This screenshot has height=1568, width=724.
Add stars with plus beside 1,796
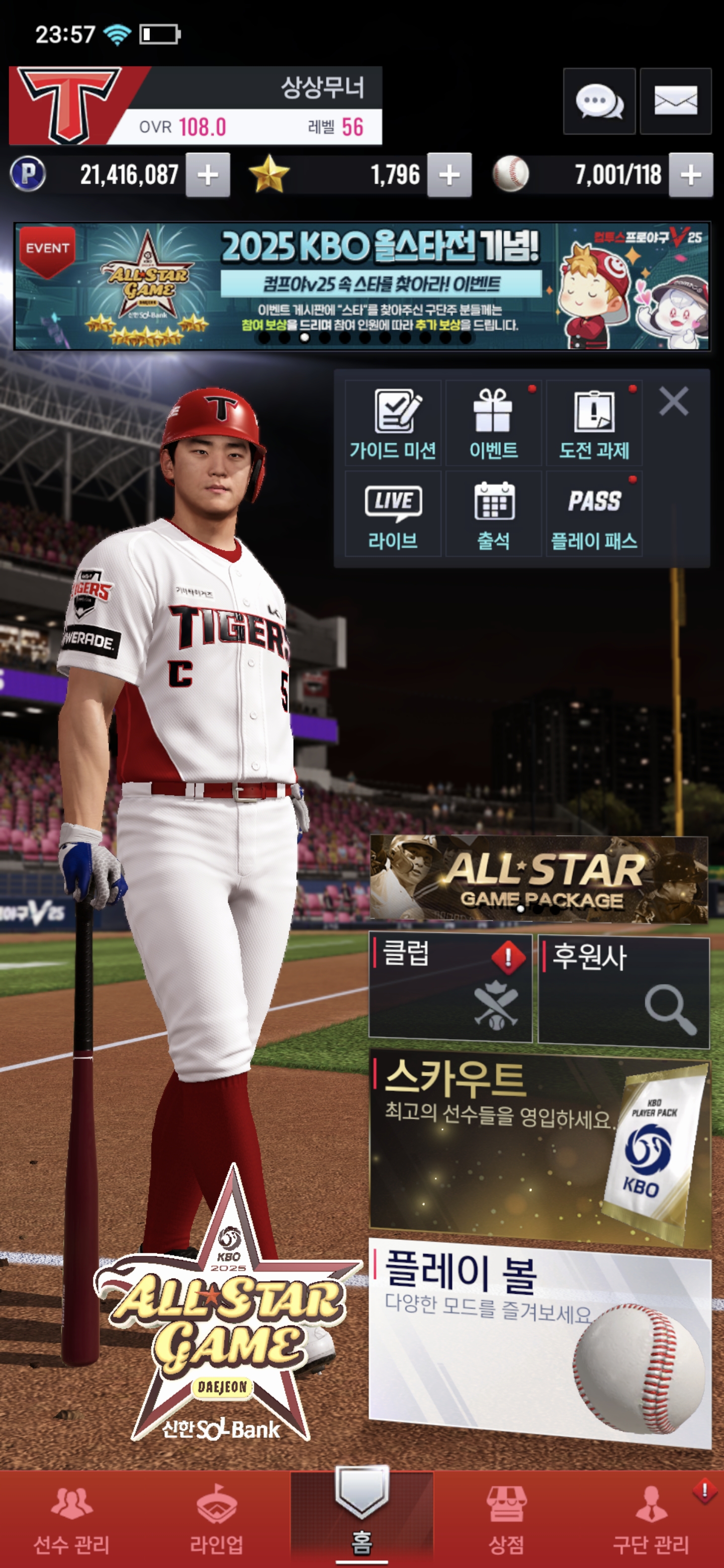click(x=449, y=175)
